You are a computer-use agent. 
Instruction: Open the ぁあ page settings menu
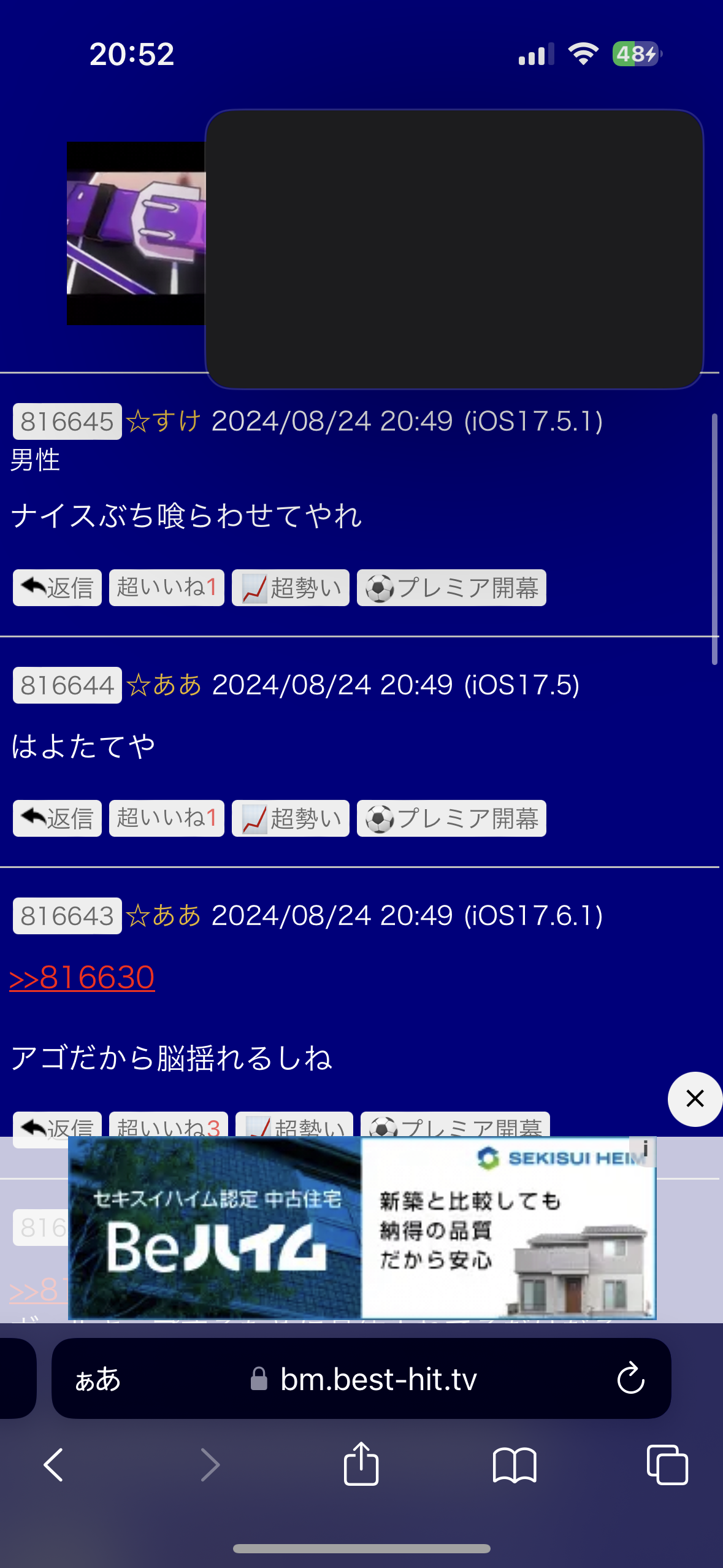pos(98,1379)
